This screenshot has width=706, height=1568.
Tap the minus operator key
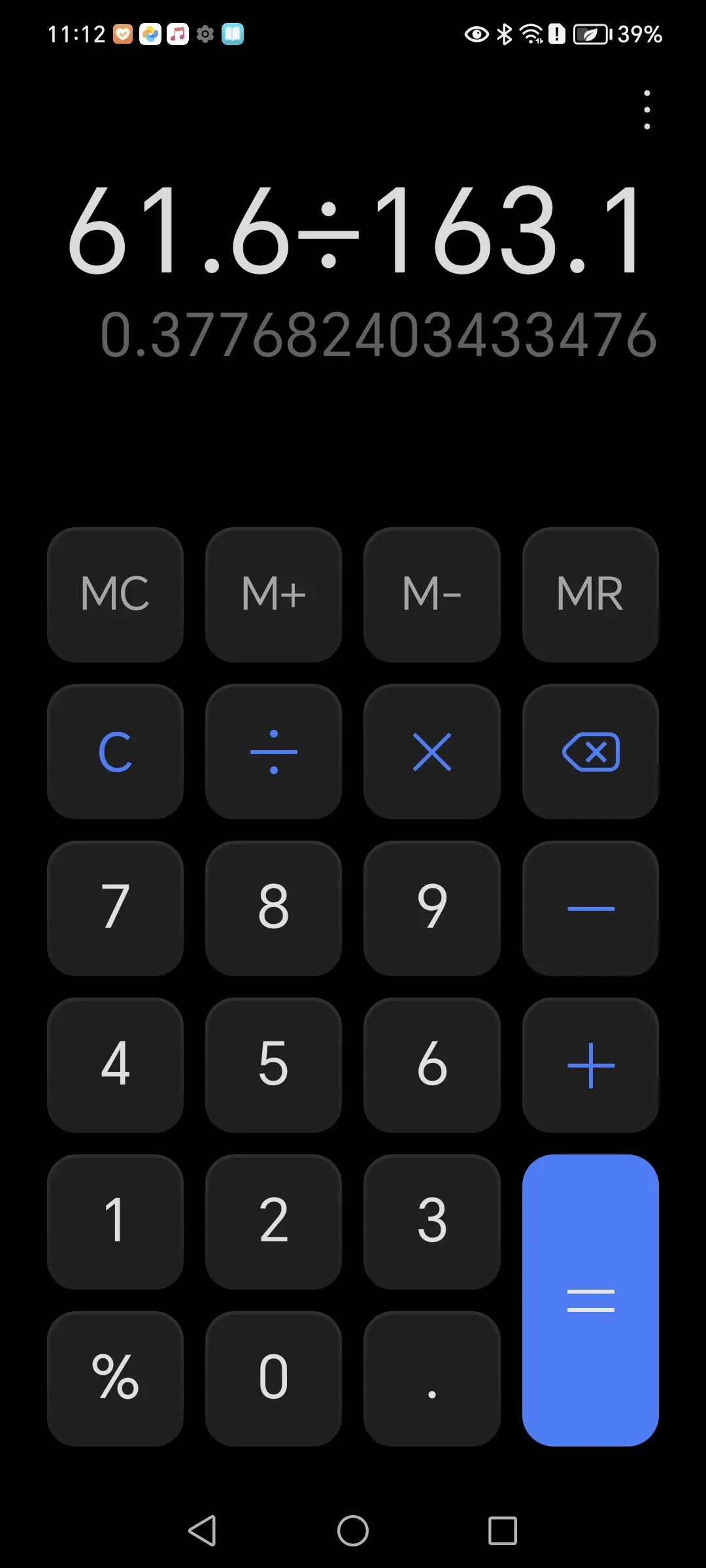pyautogui.click(x=590, y=908)
